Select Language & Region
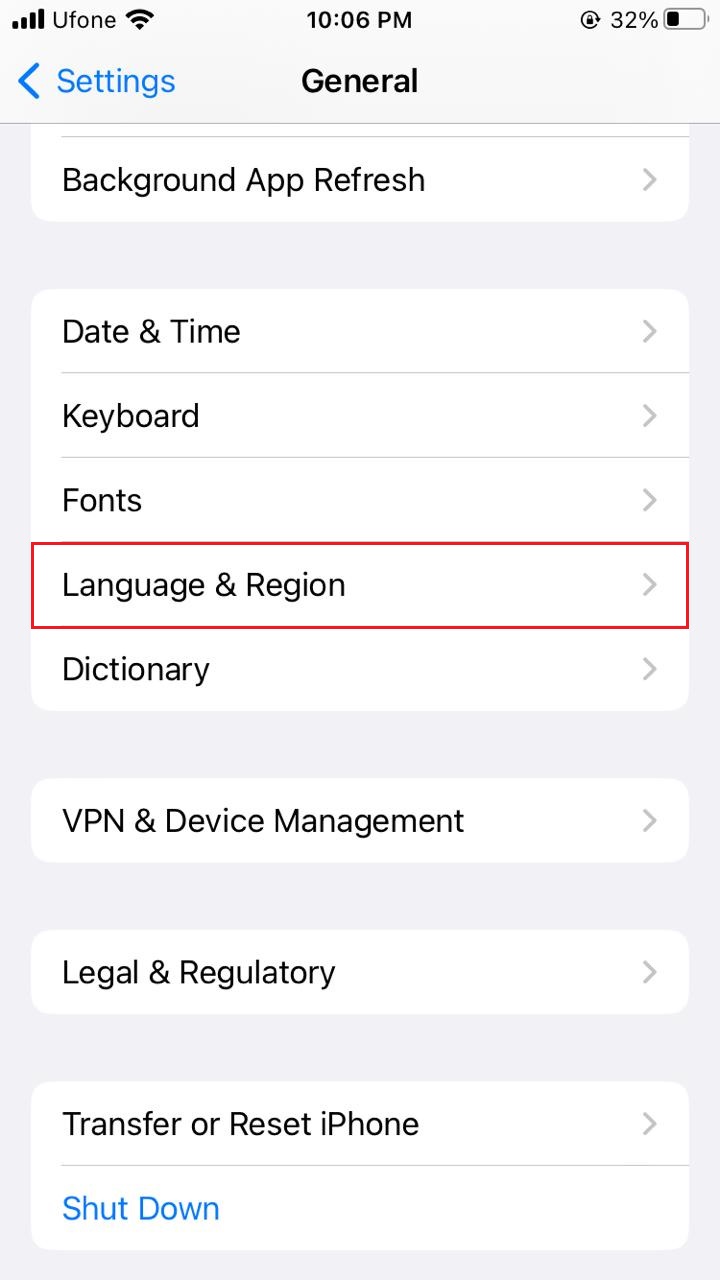Viewport: 720px width, 1280px height. point(360,585)
